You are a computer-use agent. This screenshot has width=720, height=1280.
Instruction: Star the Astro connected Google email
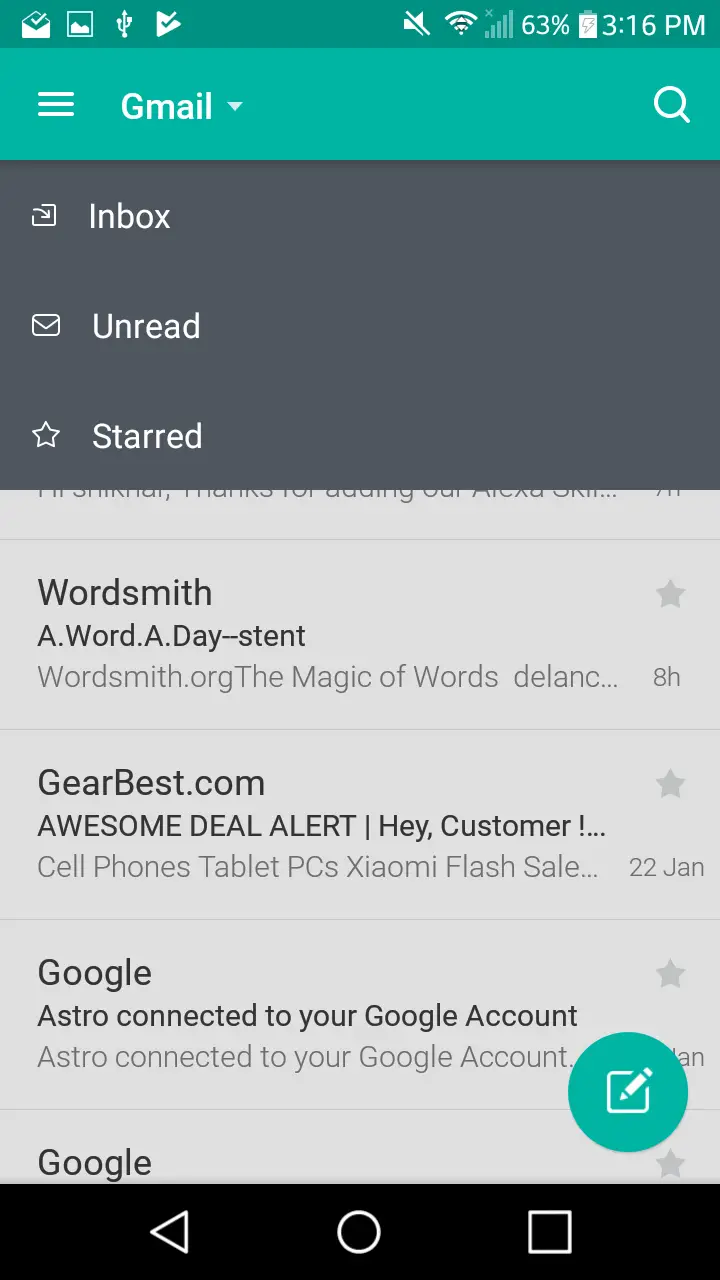click(x=670, y=973)
